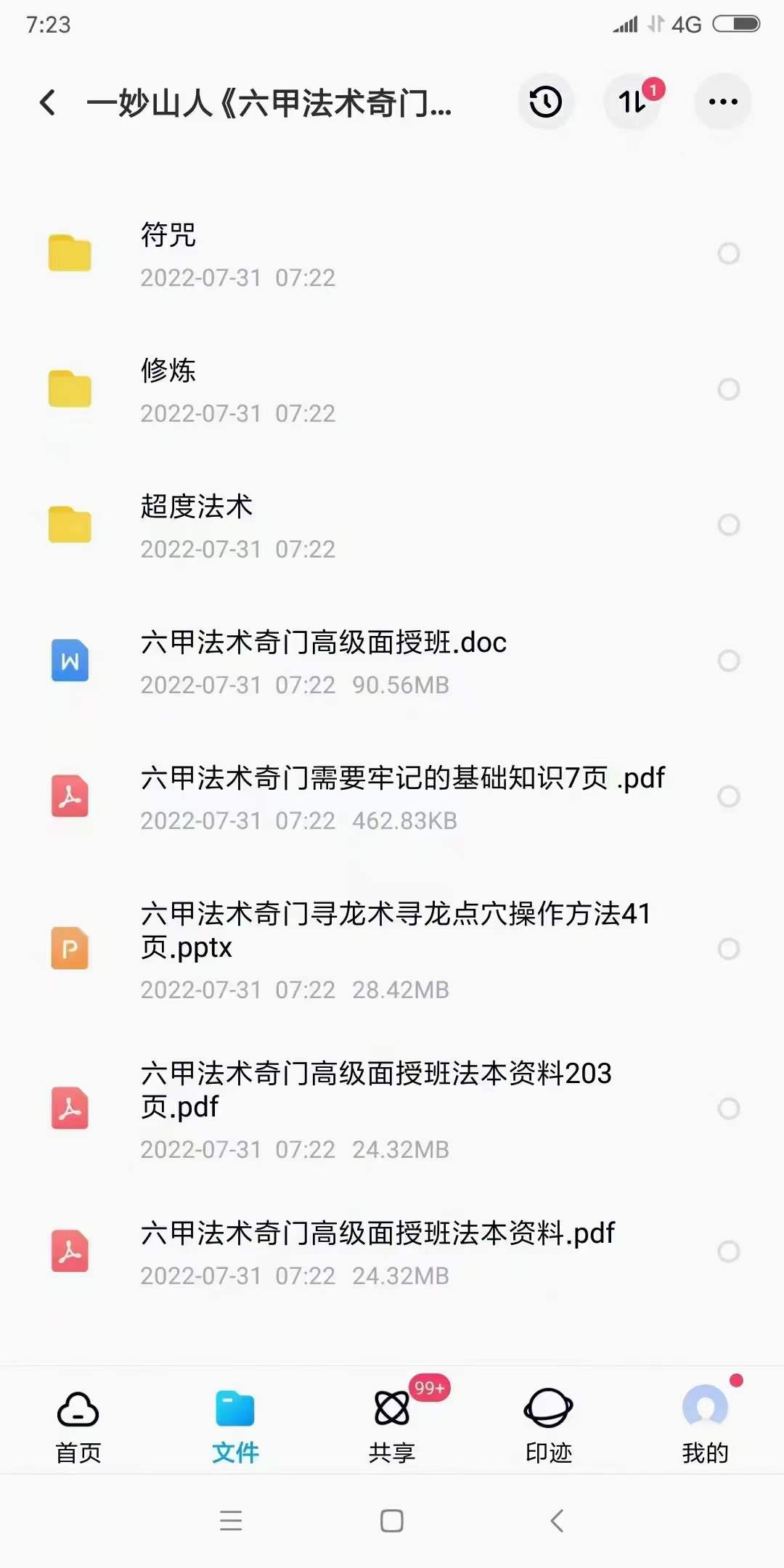Switch to the 首页 tab

[78, 1427]
